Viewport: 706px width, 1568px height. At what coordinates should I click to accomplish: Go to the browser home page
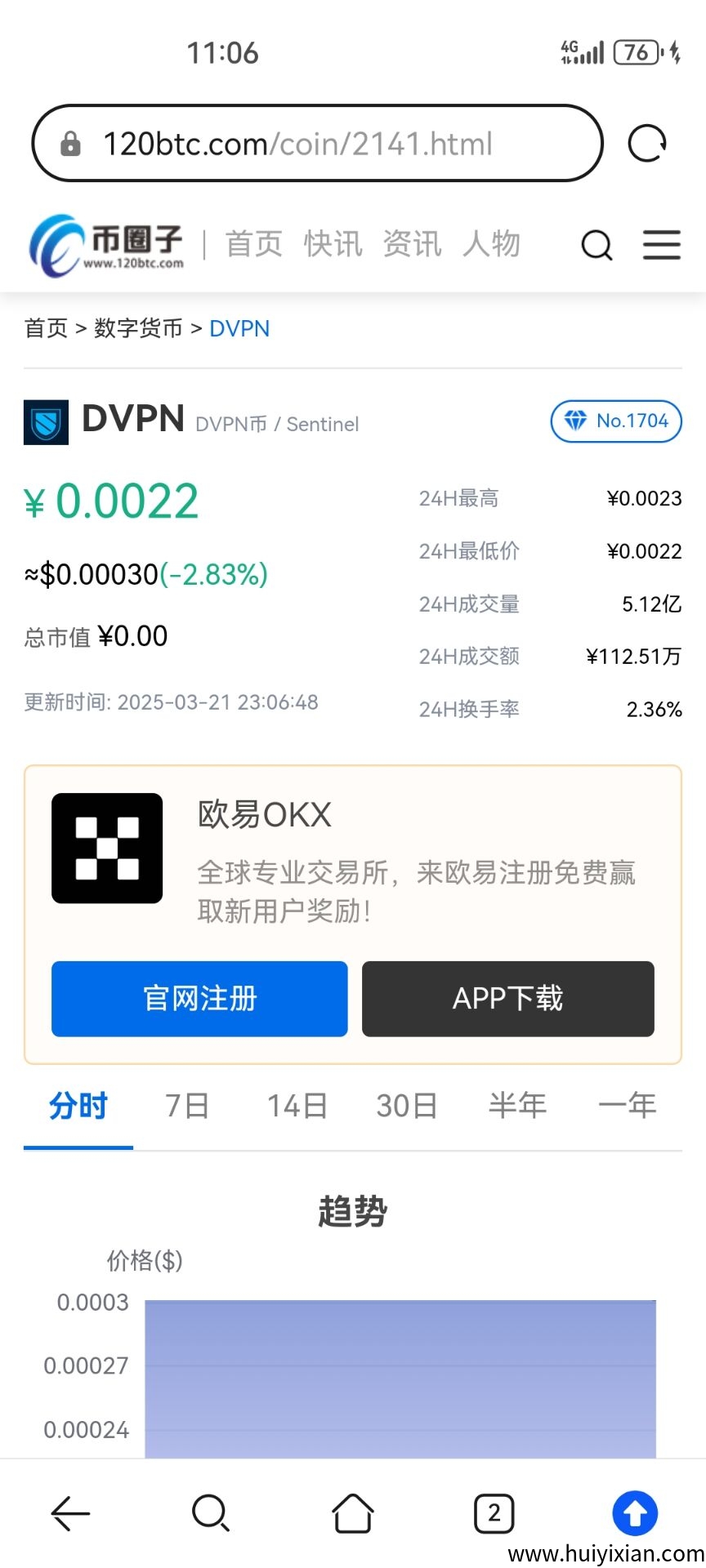click(x=353, y=1513)
